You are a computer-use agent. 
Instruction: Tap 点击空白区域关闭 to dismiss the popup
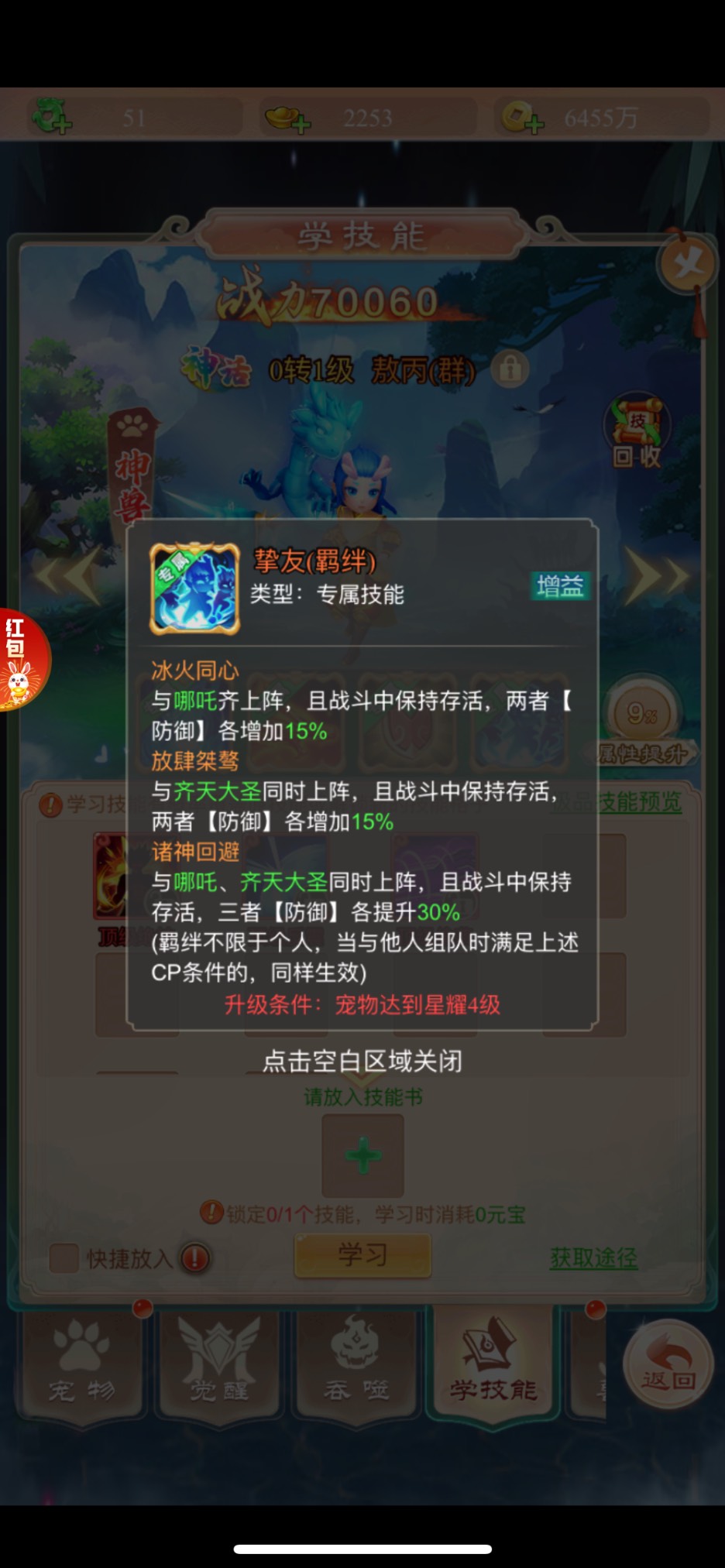[x=362, y=1061]
